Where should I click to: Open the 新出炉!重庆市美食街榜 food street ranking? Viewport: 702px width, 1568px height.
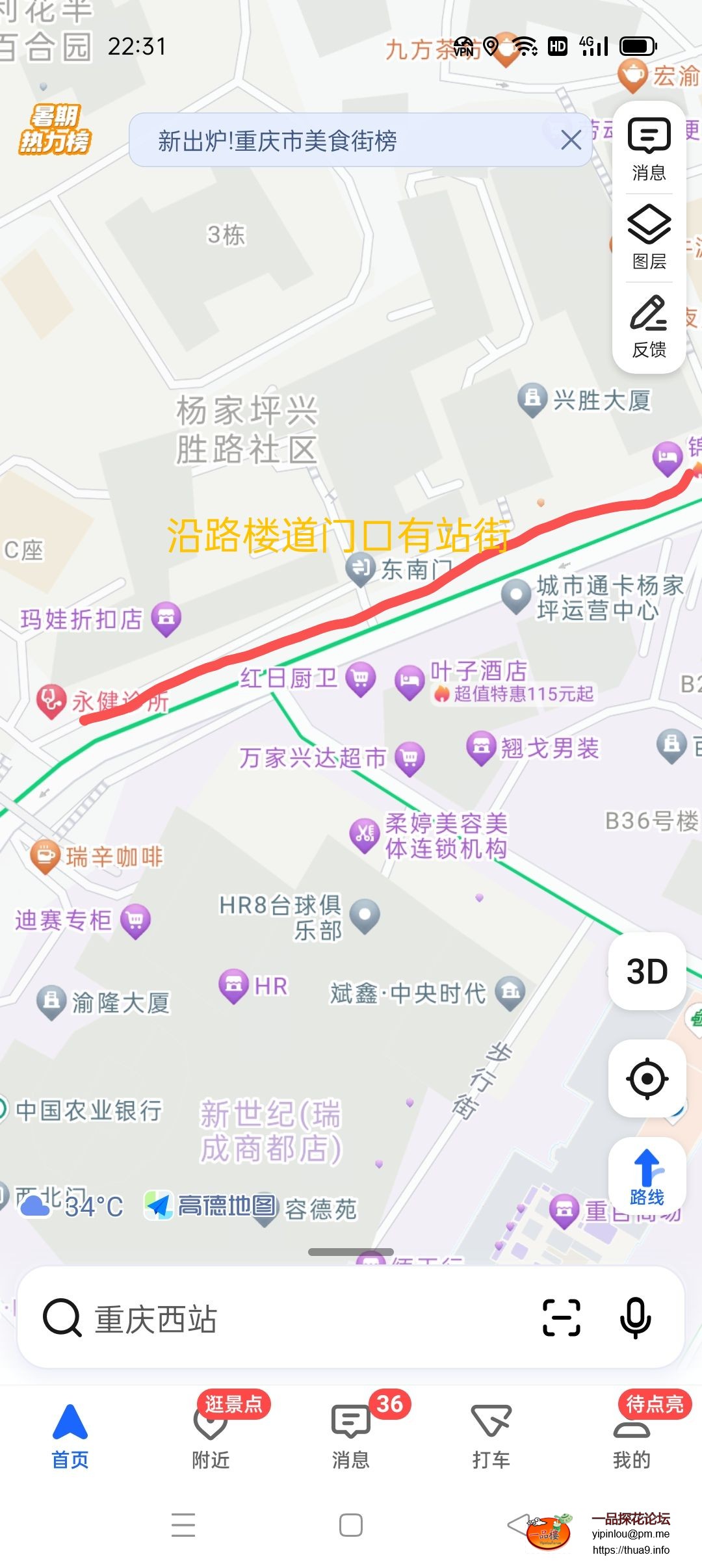pos(325,140)
